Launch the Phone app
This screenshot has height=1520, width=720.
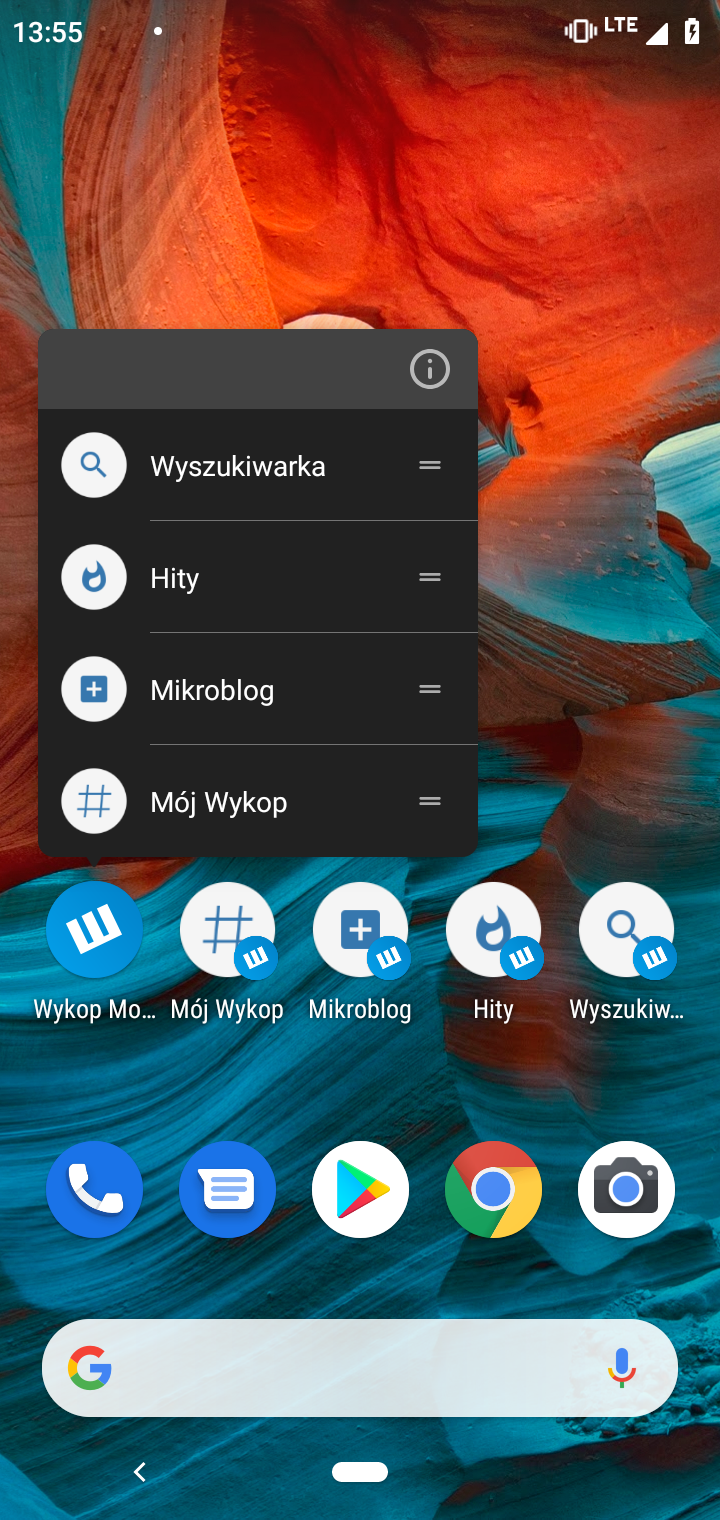coord(94,1190)
